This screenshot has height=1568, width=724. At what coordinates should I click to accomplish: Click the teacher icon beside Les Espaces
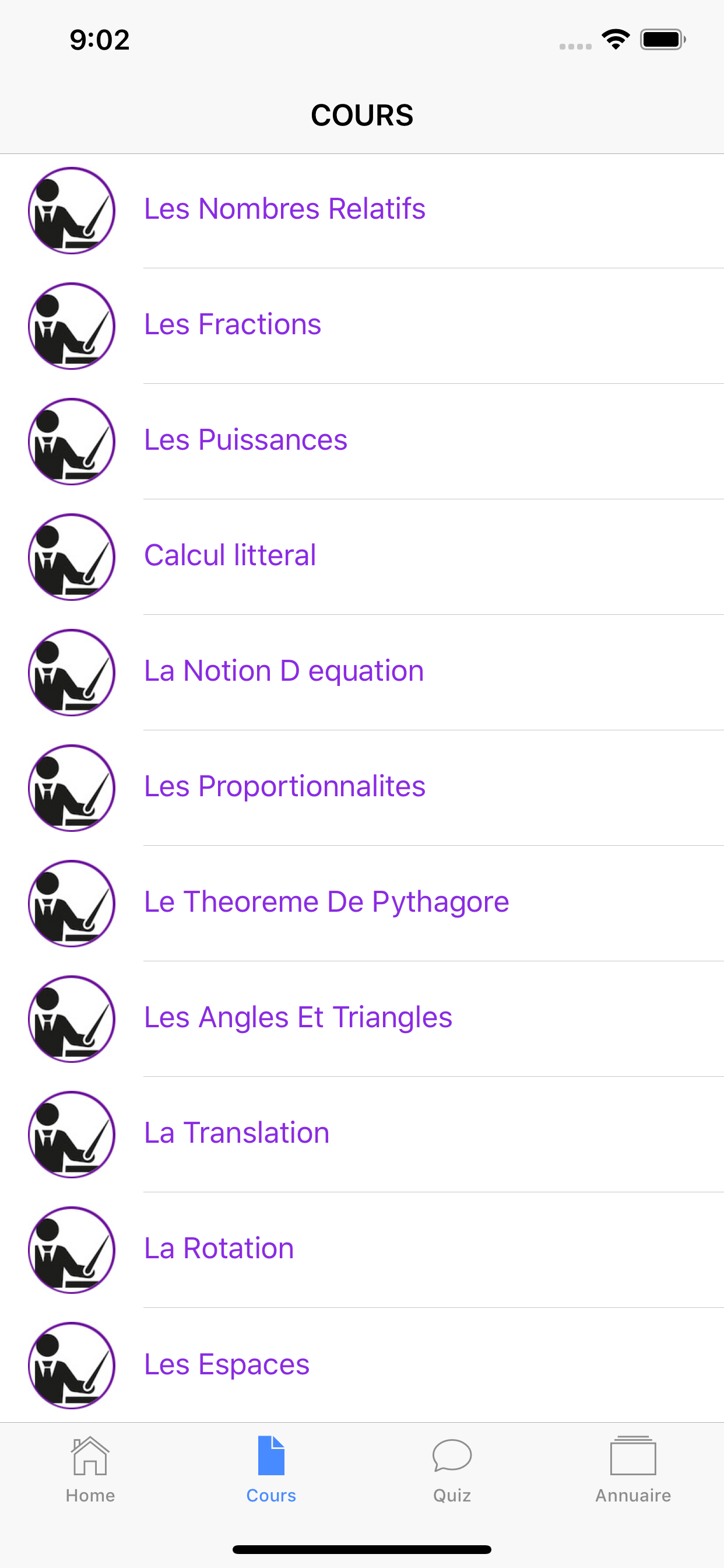click(x=71, y=1367)
